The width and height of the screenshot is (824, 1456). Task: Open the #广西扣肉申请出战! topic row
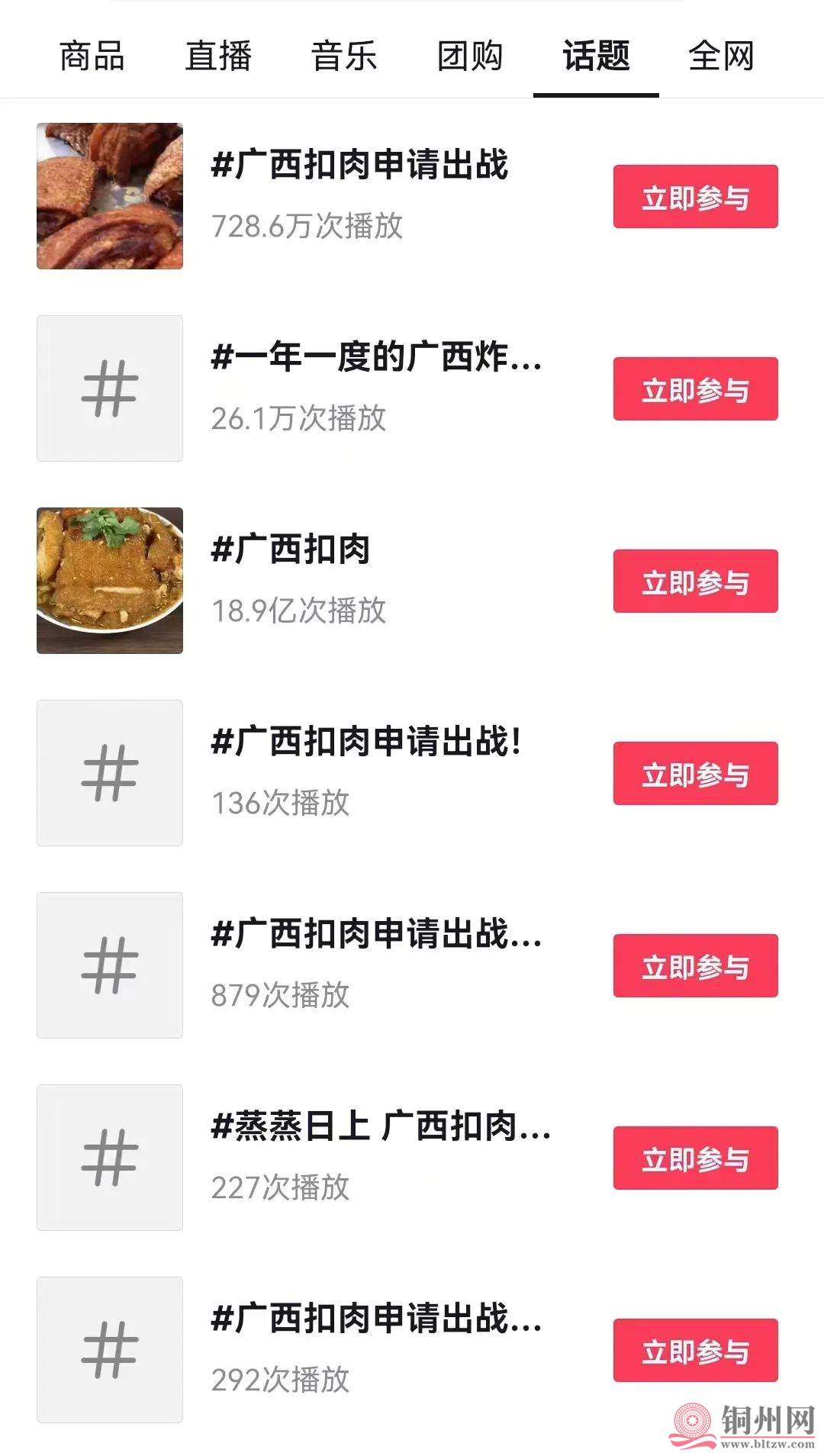click(366, 742)
